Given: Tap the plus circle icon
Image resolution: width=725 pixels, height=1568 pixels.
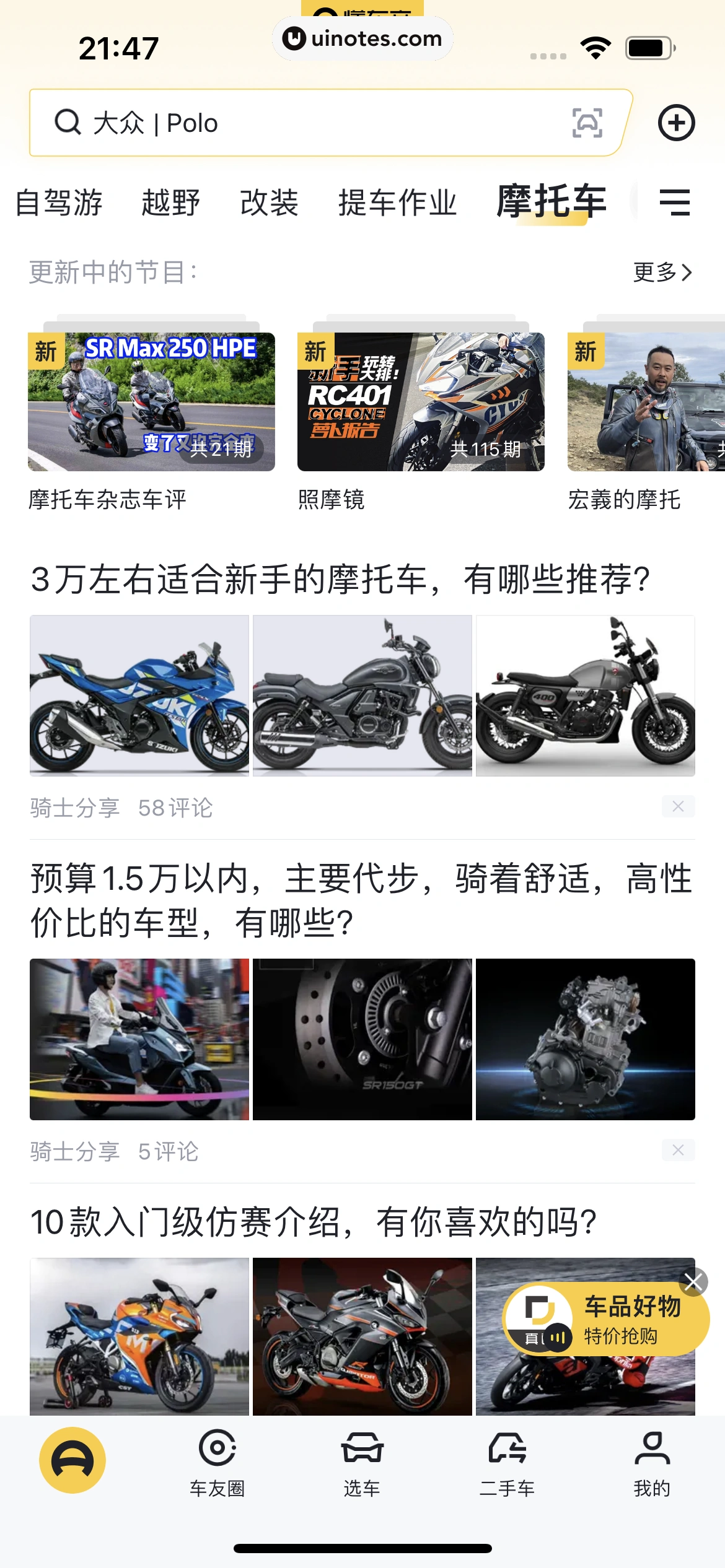Looking at the screenshot, I should (676, 123).
